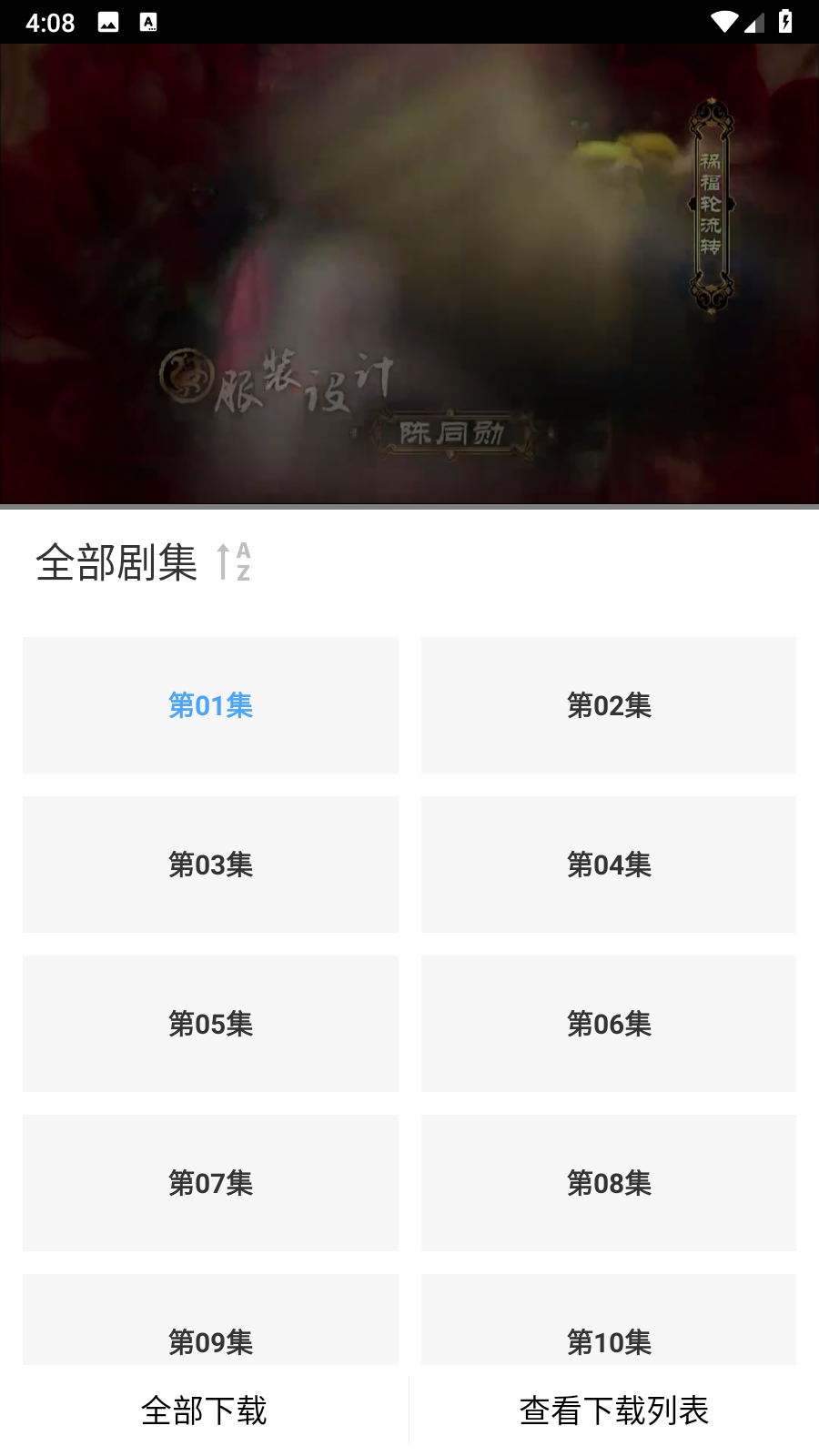Open episode 第03集
The height and width of the screenshot is (1456, 819).
210,864
